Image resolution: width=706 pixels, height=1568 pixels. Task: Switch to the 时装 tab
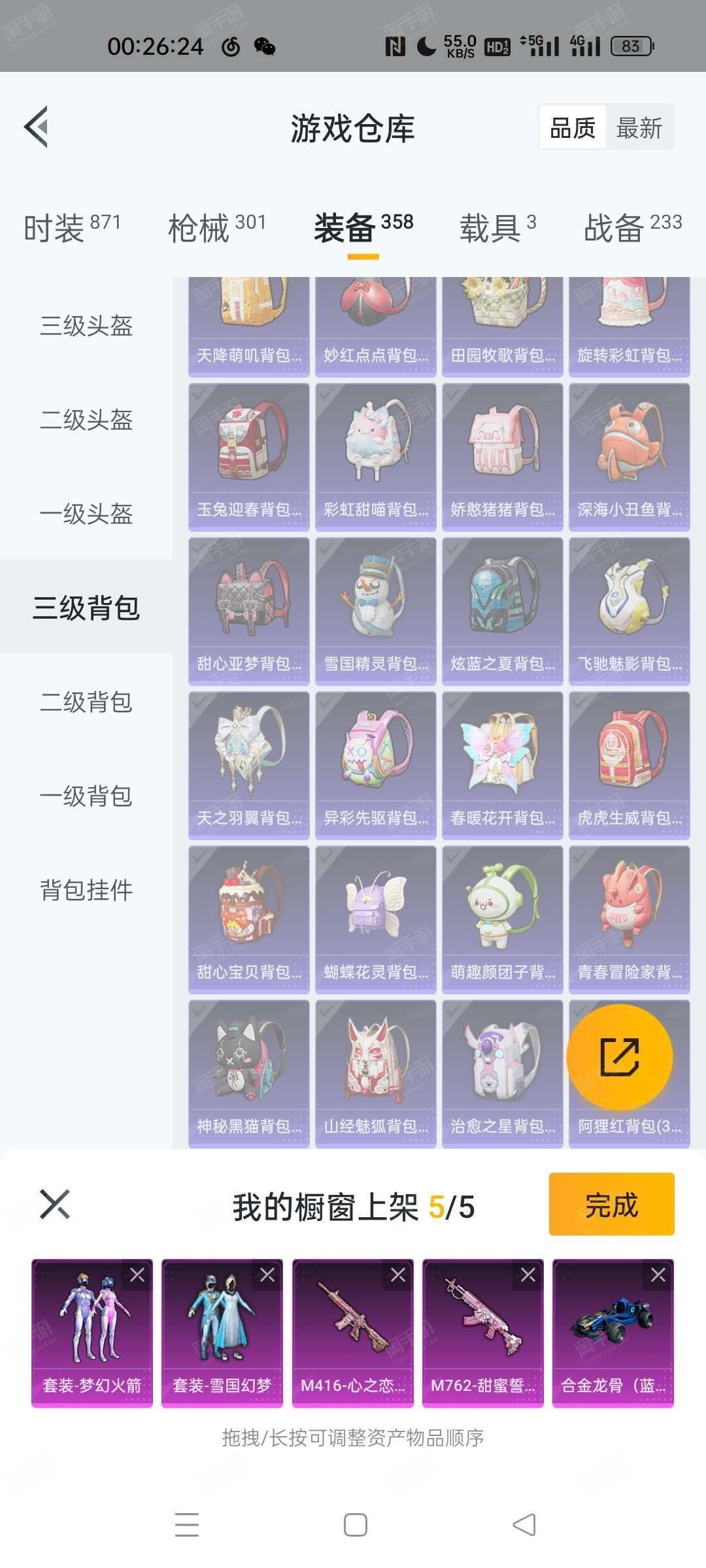72,228
